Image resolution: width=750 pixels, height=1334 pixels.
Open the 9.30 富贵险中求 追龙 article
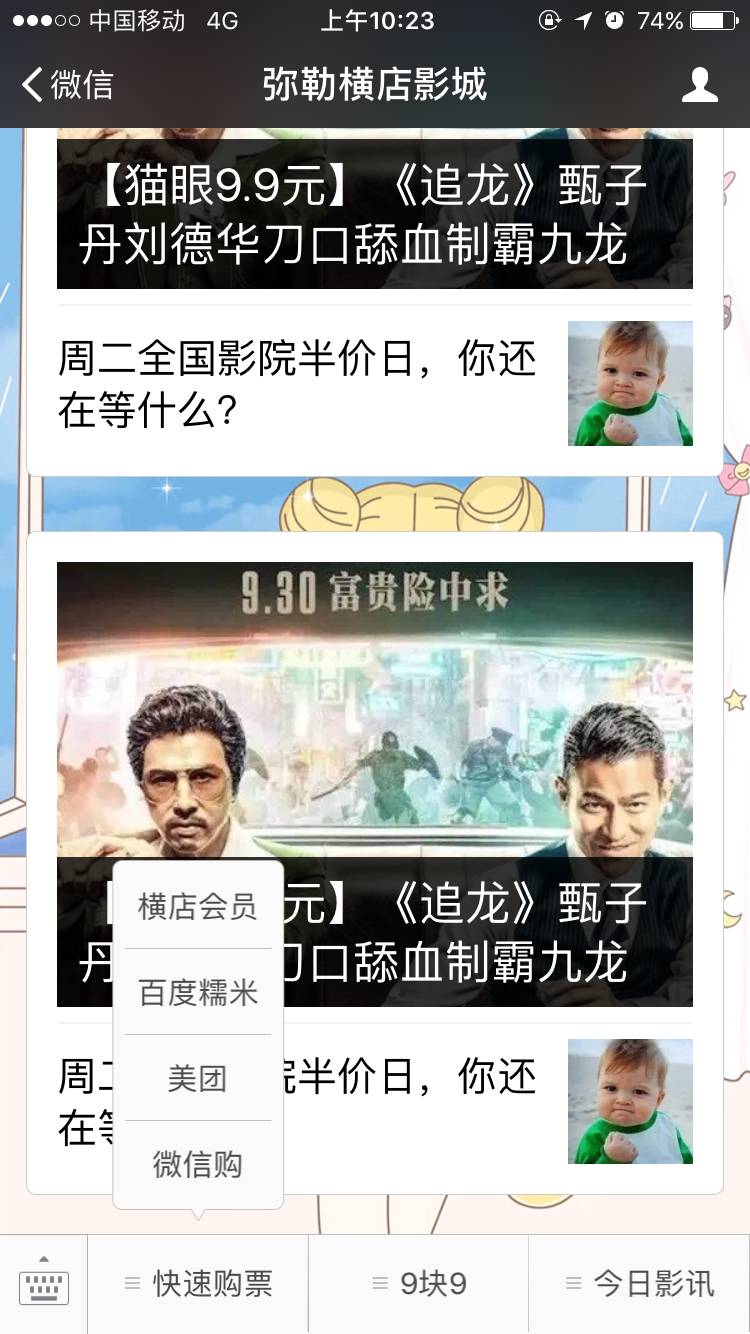pos(375,784)
